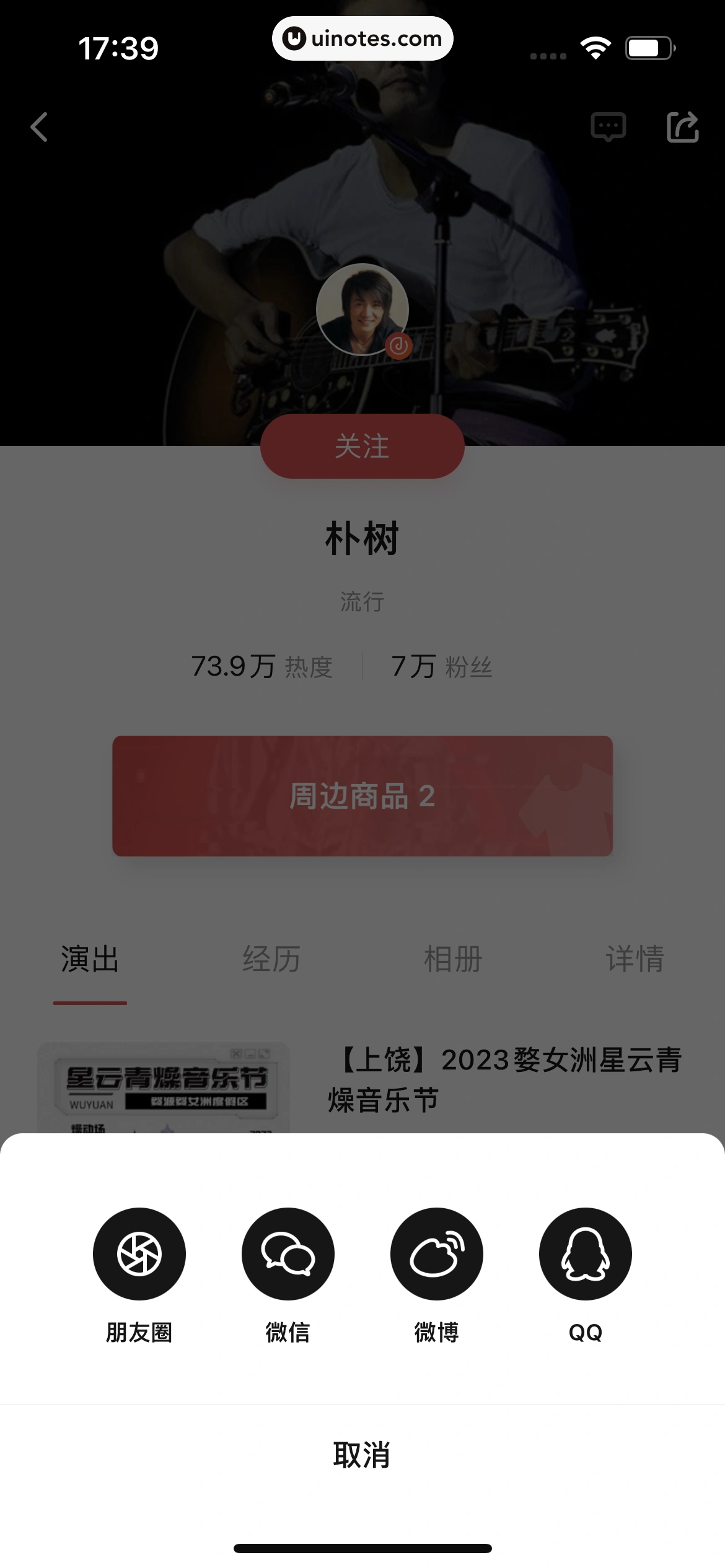Image resolution: width=725 pixels, height=1568 pixels.
Task: Stay on the 演出 tab
Action: [x=90, y=959]
